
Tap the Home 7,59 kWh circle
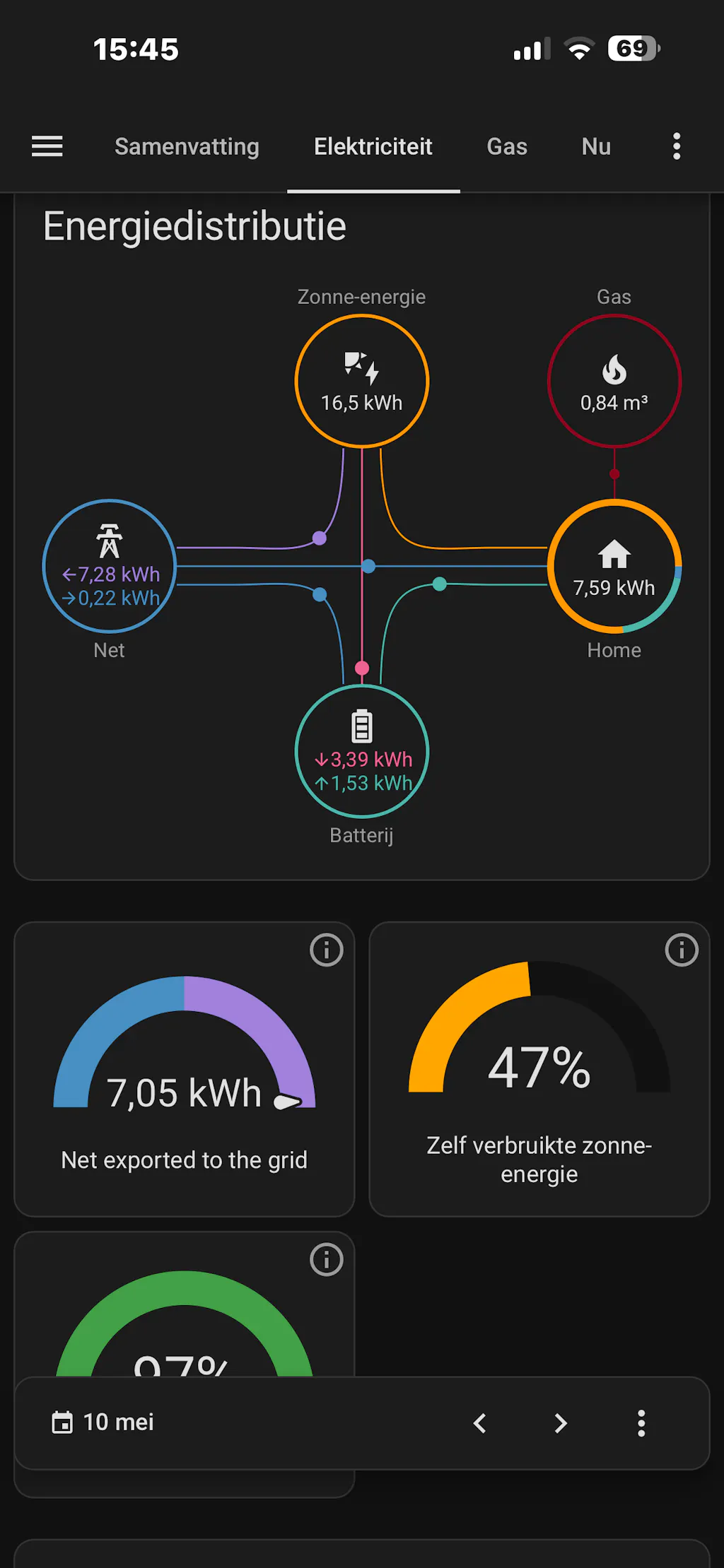pyautogui.click(x=614, y=566)
